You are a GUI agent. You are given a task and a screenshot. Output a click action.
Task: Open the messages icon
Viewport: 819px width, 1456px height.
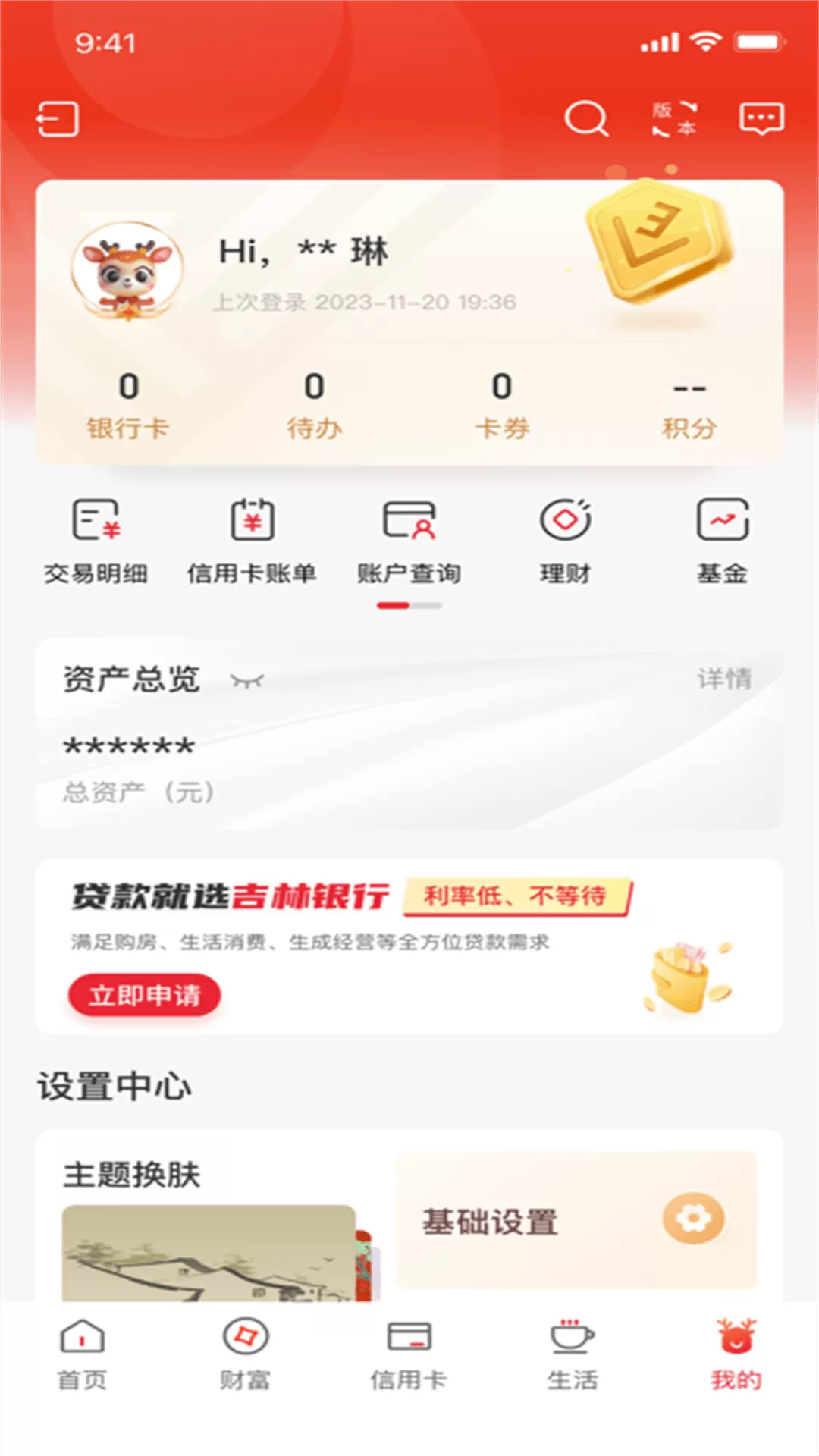point(761,119)
